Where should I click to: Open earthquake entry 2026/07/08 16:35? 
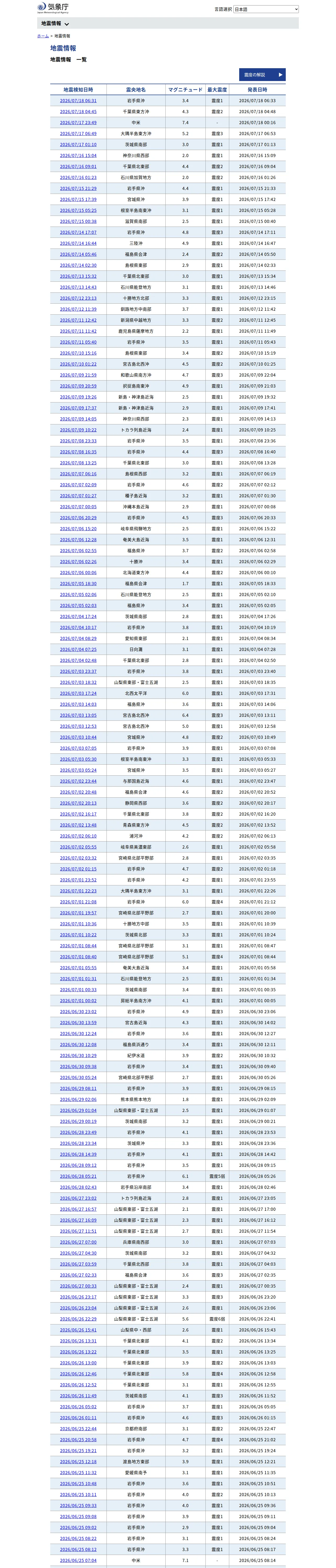(78, 452)
